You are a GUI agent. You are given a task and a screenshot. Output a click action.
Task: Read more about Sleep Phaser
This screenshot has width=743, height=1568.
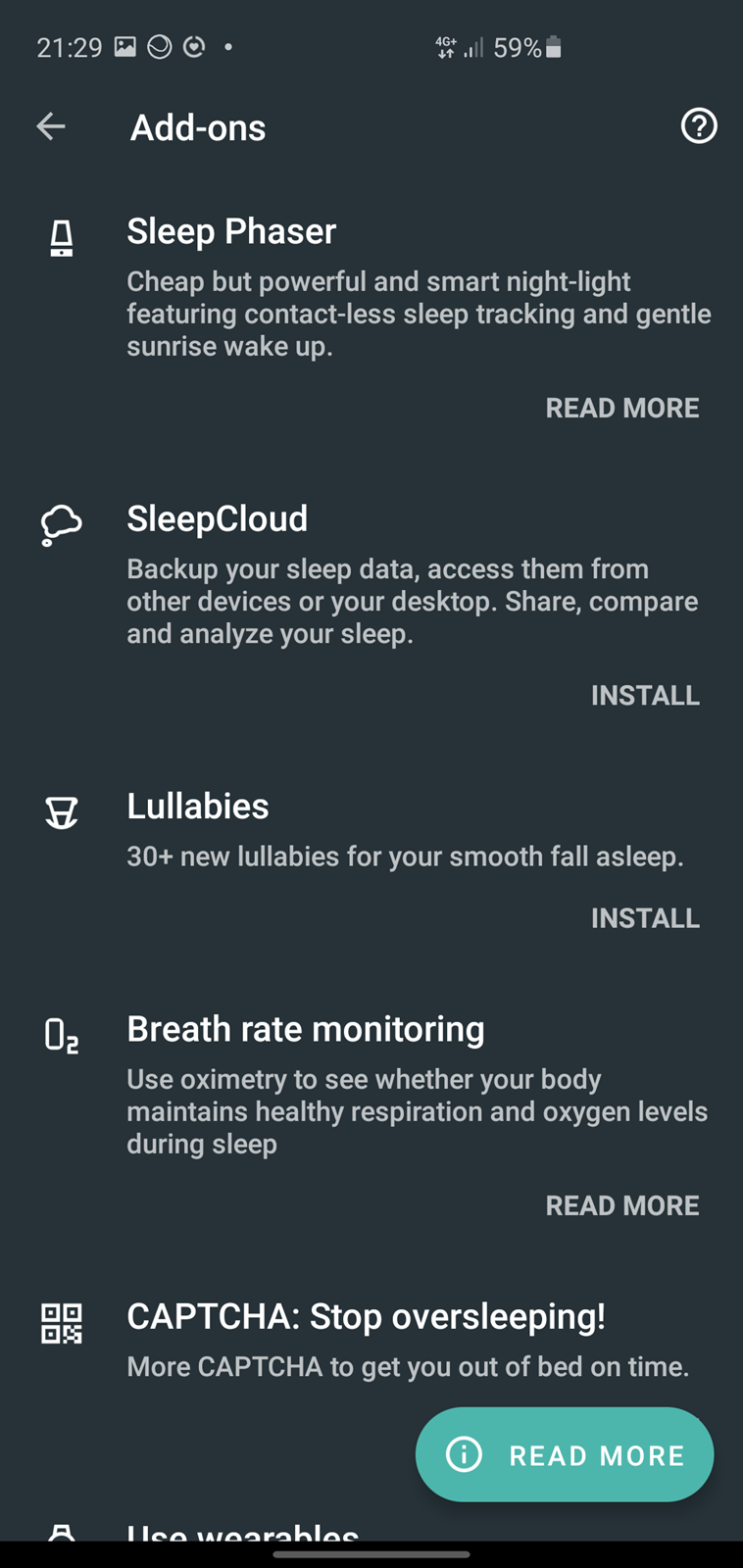coord(621,408)
